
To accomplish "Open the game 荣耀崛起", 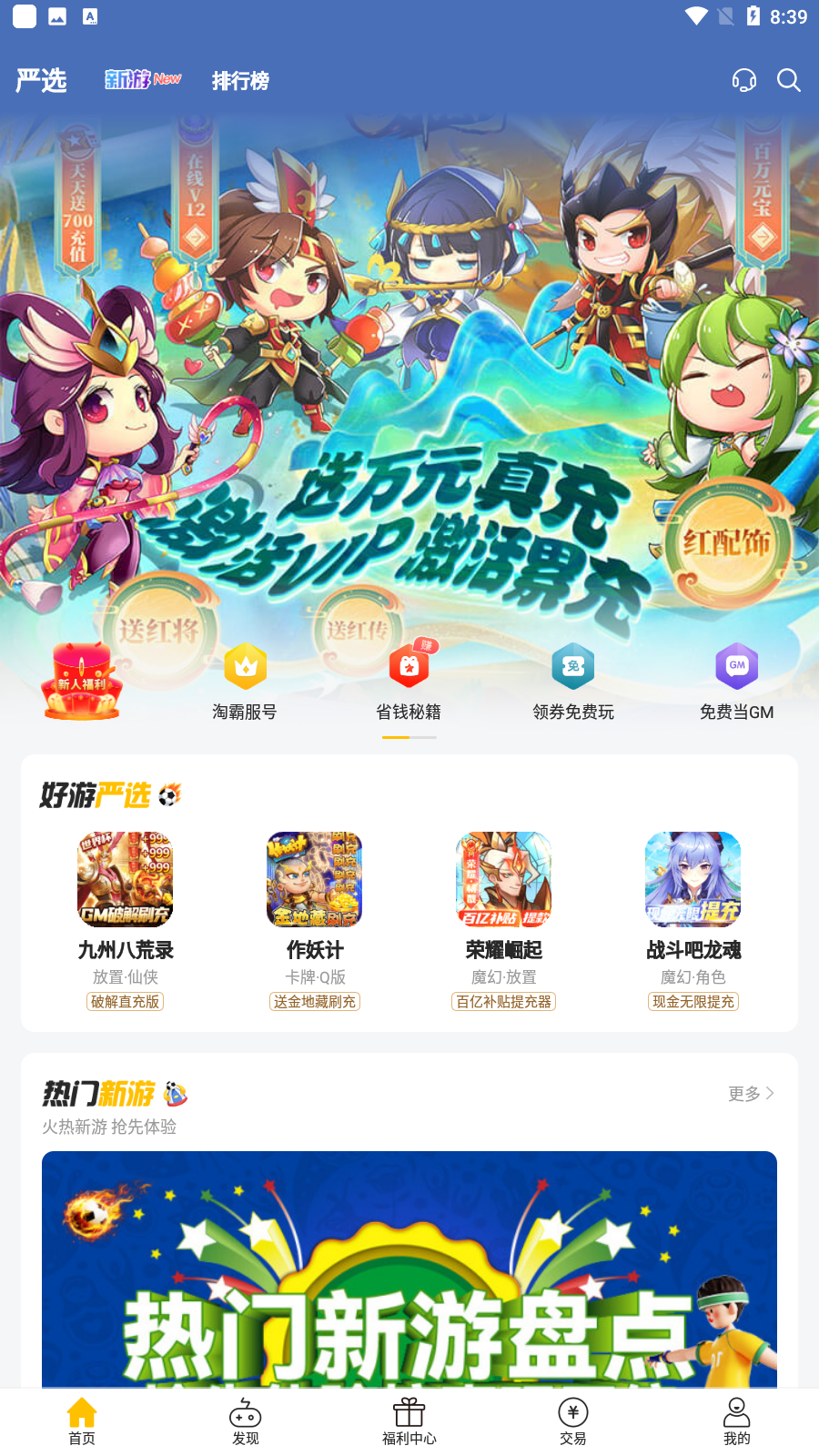I will click(504, 921).
